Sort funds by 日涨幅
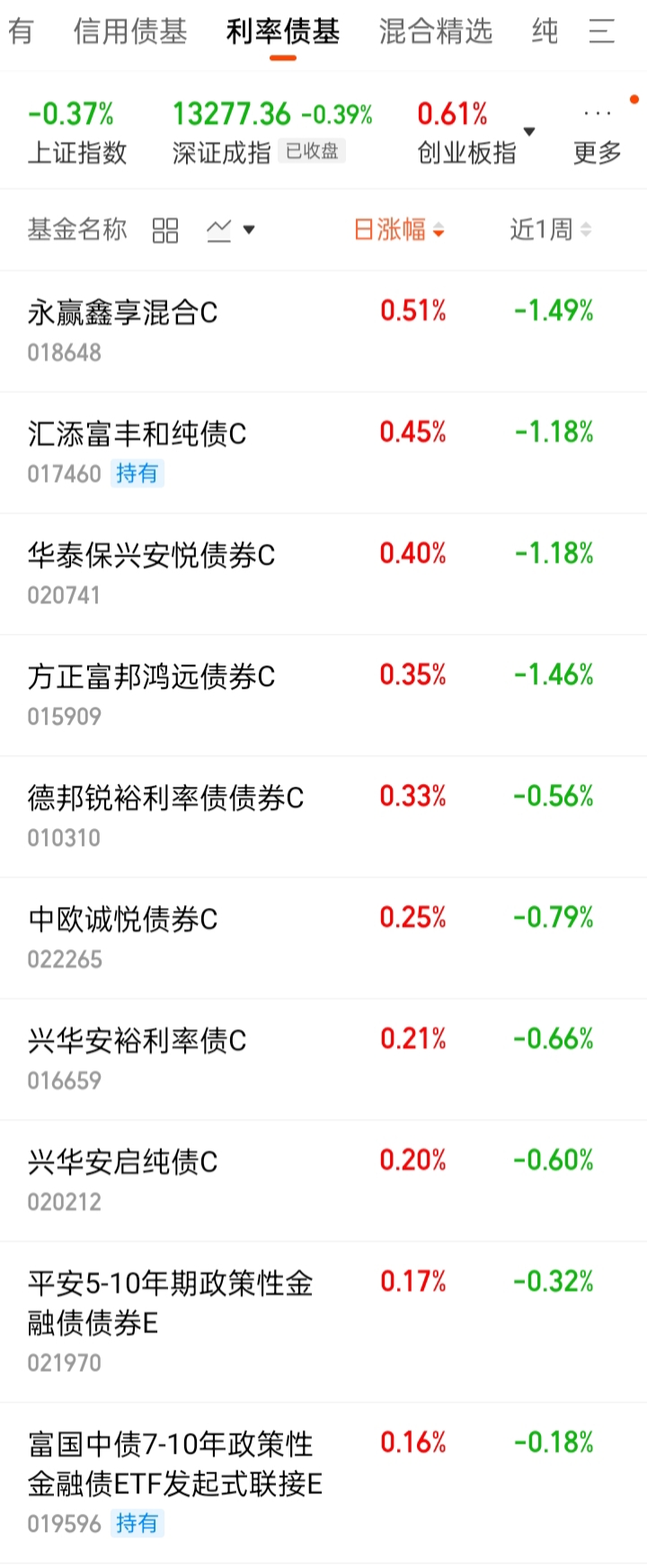 [398, 231]
